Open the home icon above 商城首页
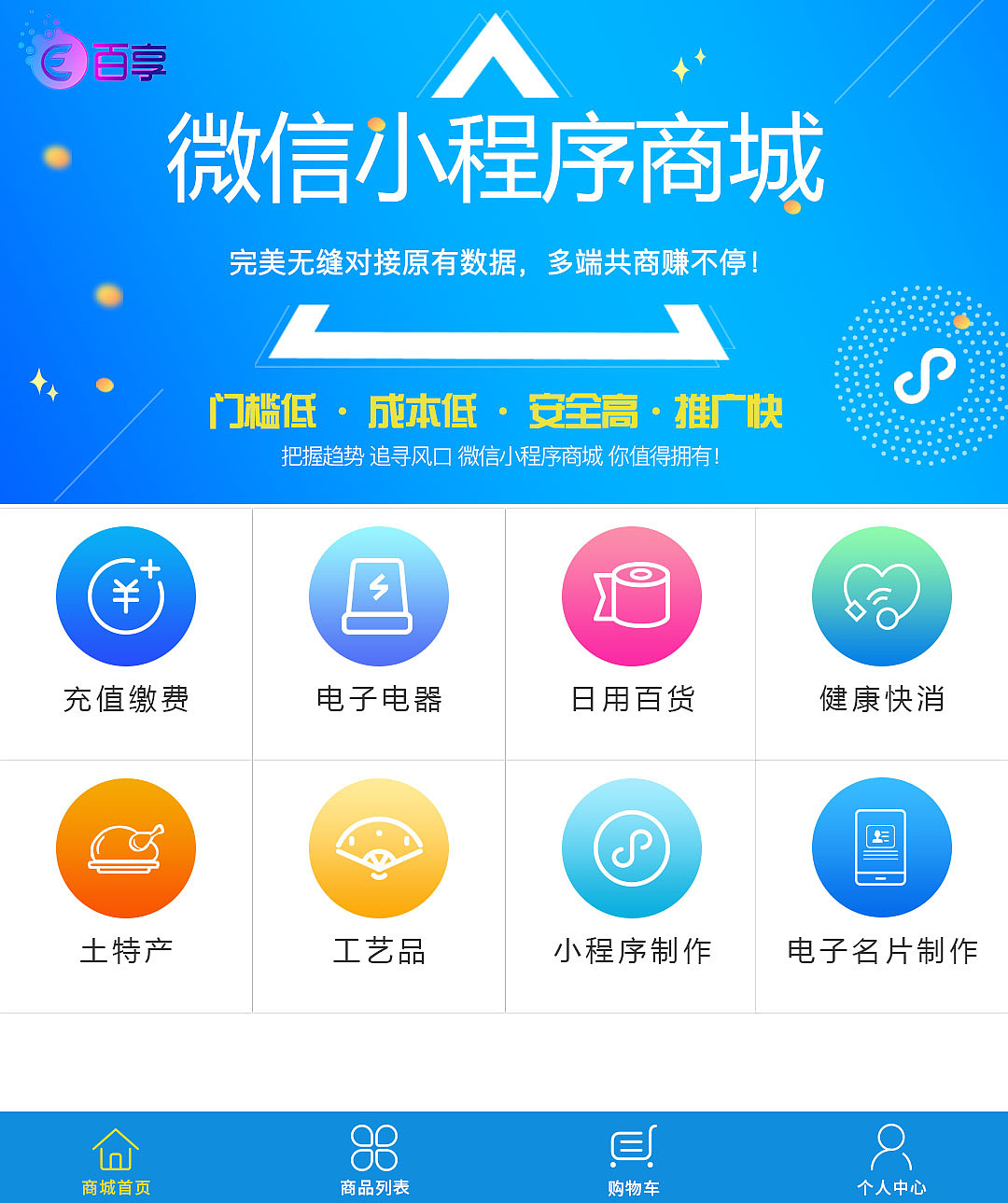The width and height of the screenshot is (1008, 1203). [116, 1149]
